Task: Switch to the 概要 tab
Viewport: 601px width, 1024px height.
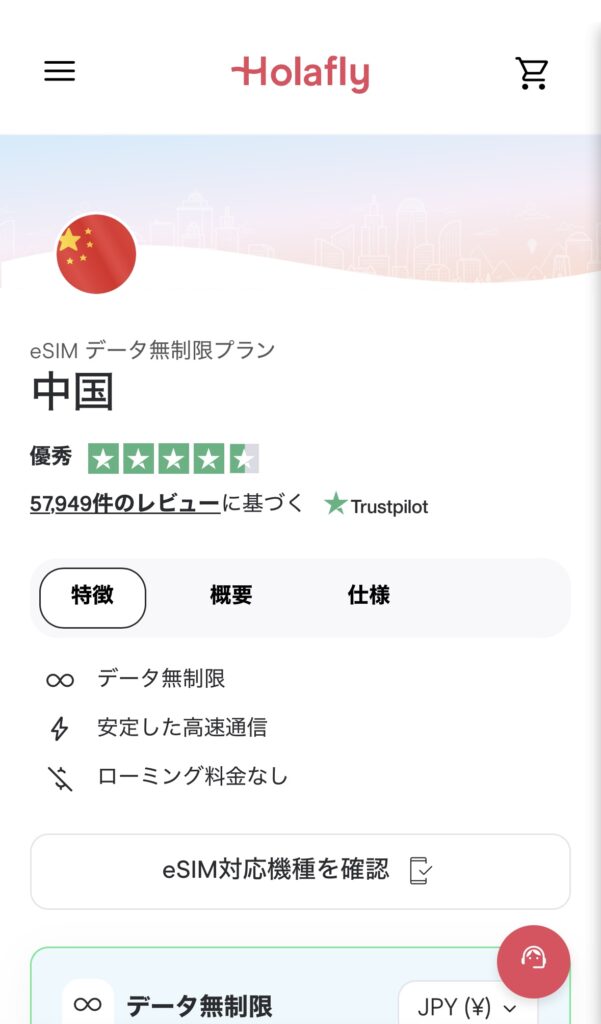Action: (x=231, y=596)
